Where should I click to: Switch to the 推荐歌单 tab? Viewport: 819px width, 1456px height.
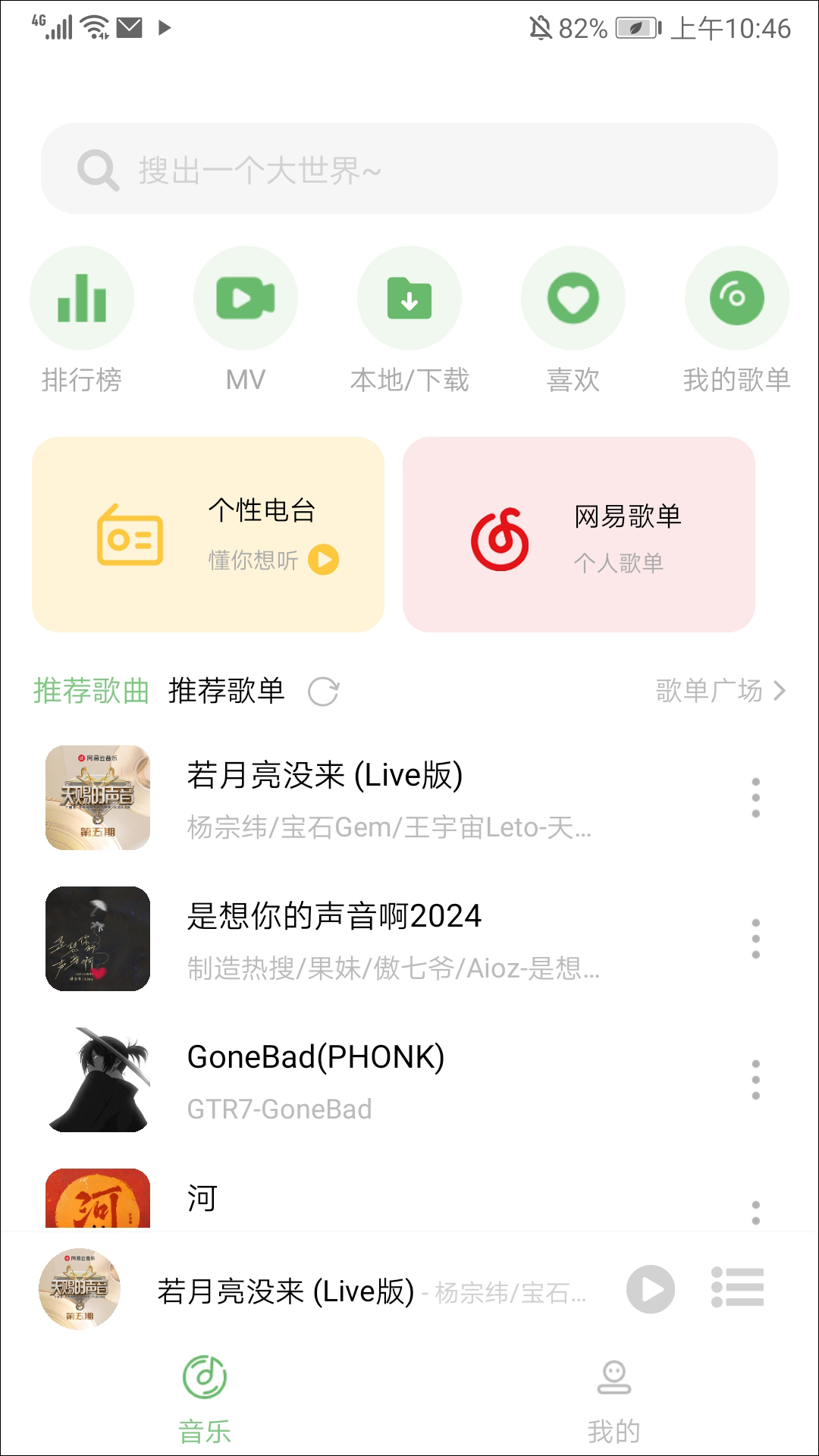[226, 691]
